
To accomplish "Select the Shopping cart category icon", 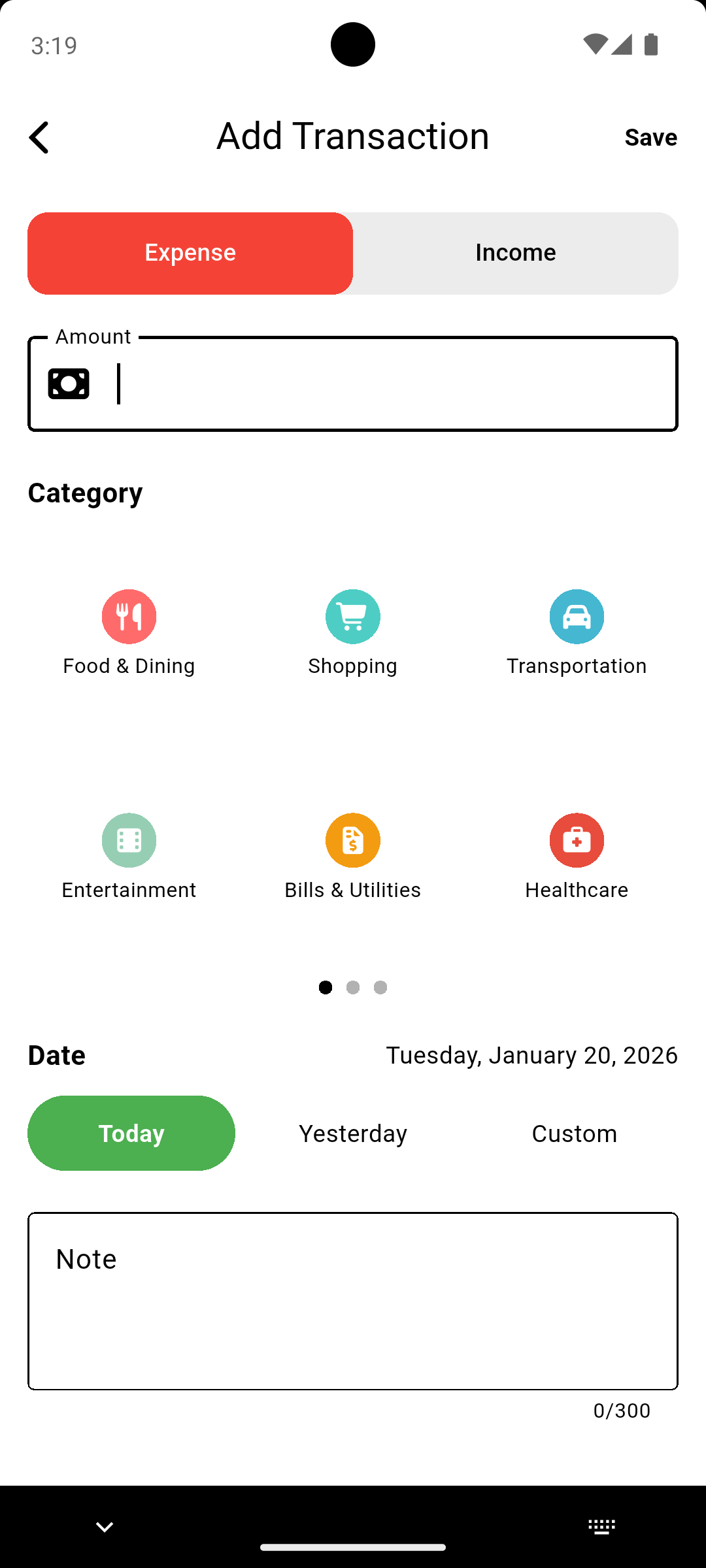I will tap(352, 616).
